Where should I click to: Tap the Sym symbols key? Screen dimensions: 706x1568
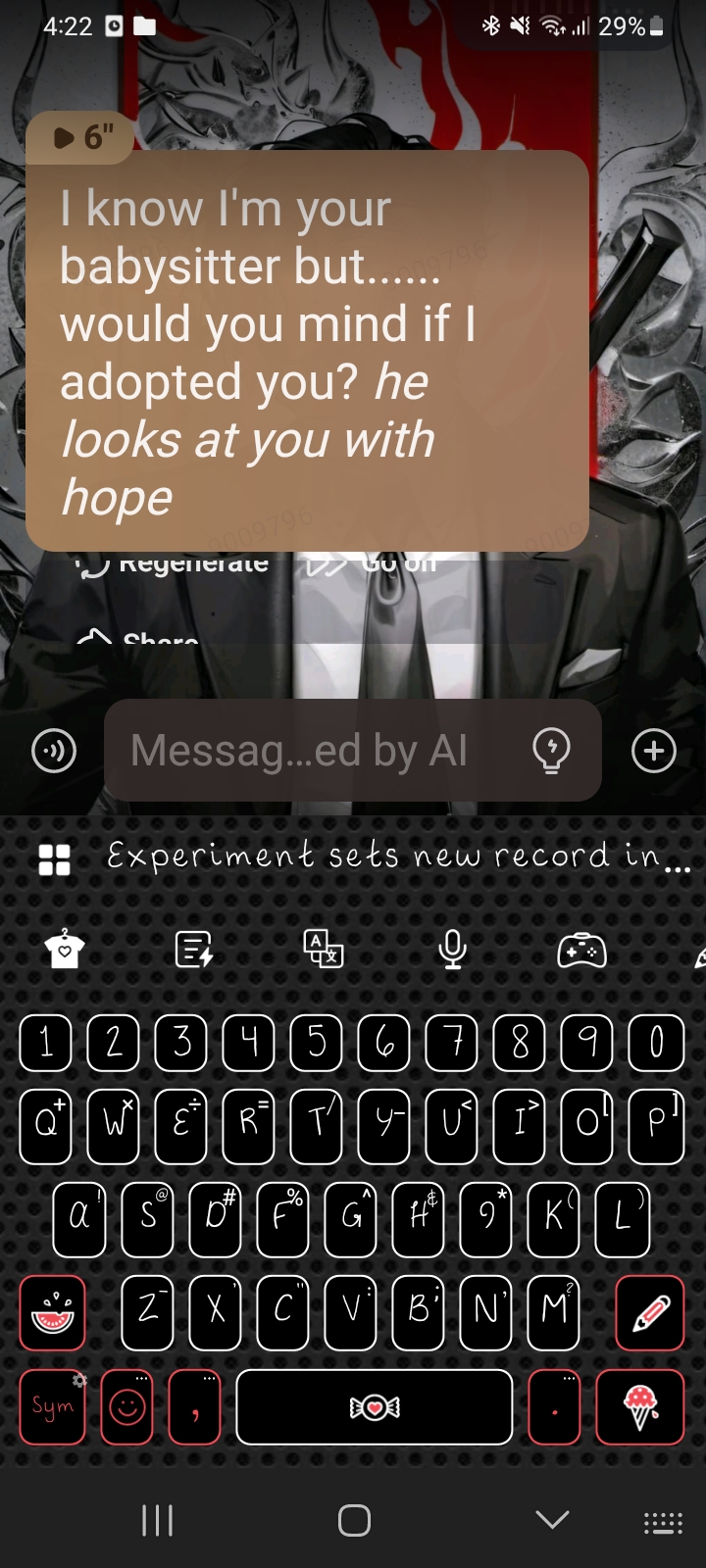click(x=53, y=1407)
